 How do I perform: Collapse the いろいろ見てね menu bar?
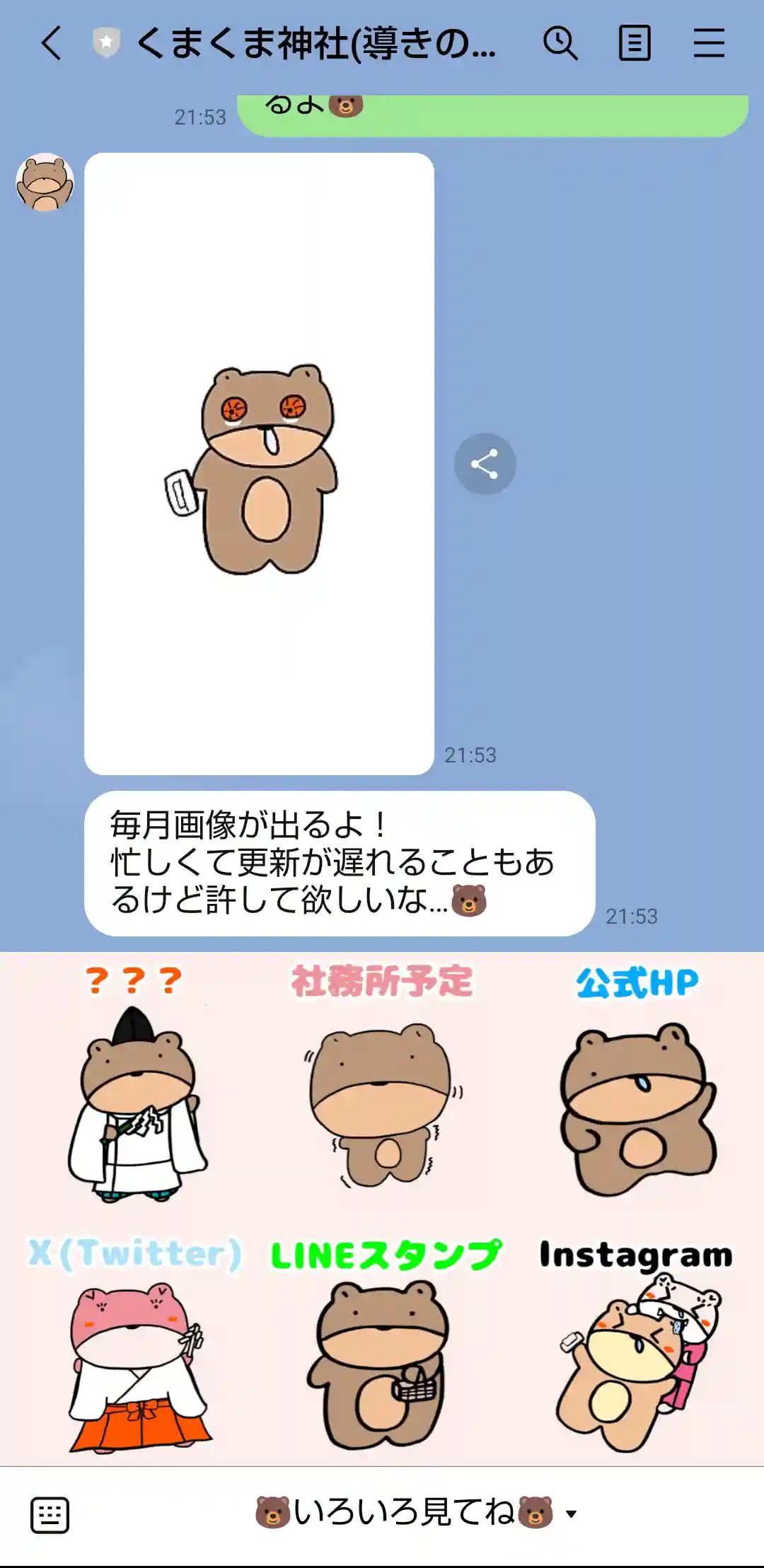click(x=416, y=1513)
